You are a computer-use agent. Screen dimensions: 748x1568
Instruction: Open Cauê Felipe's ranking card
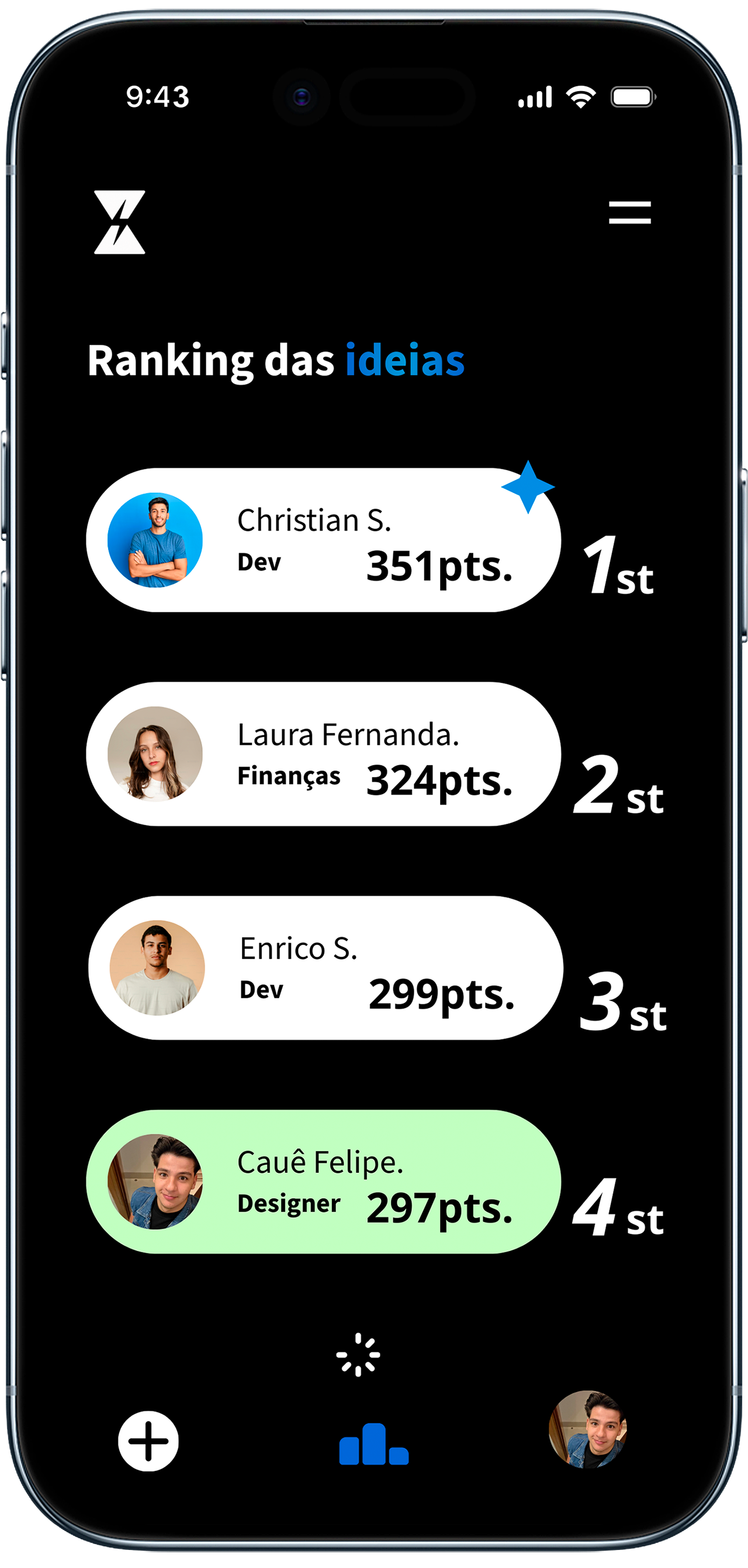click(x=323, y=1182)
